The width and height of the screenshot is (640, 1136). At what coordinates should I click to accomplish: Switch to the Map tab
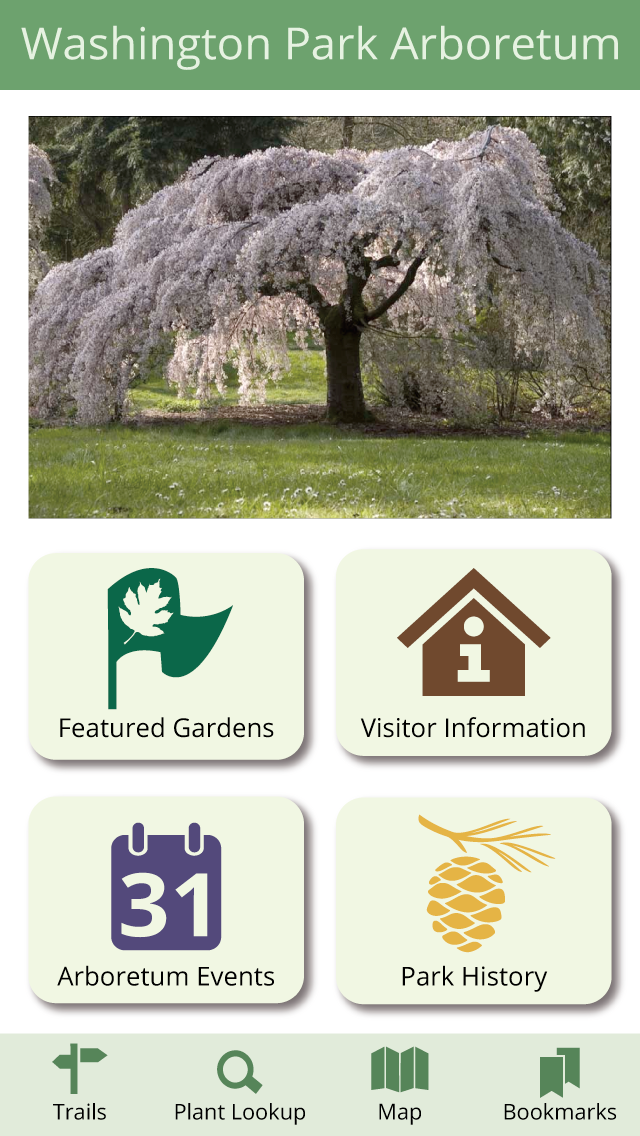[x=399, y=1085]
